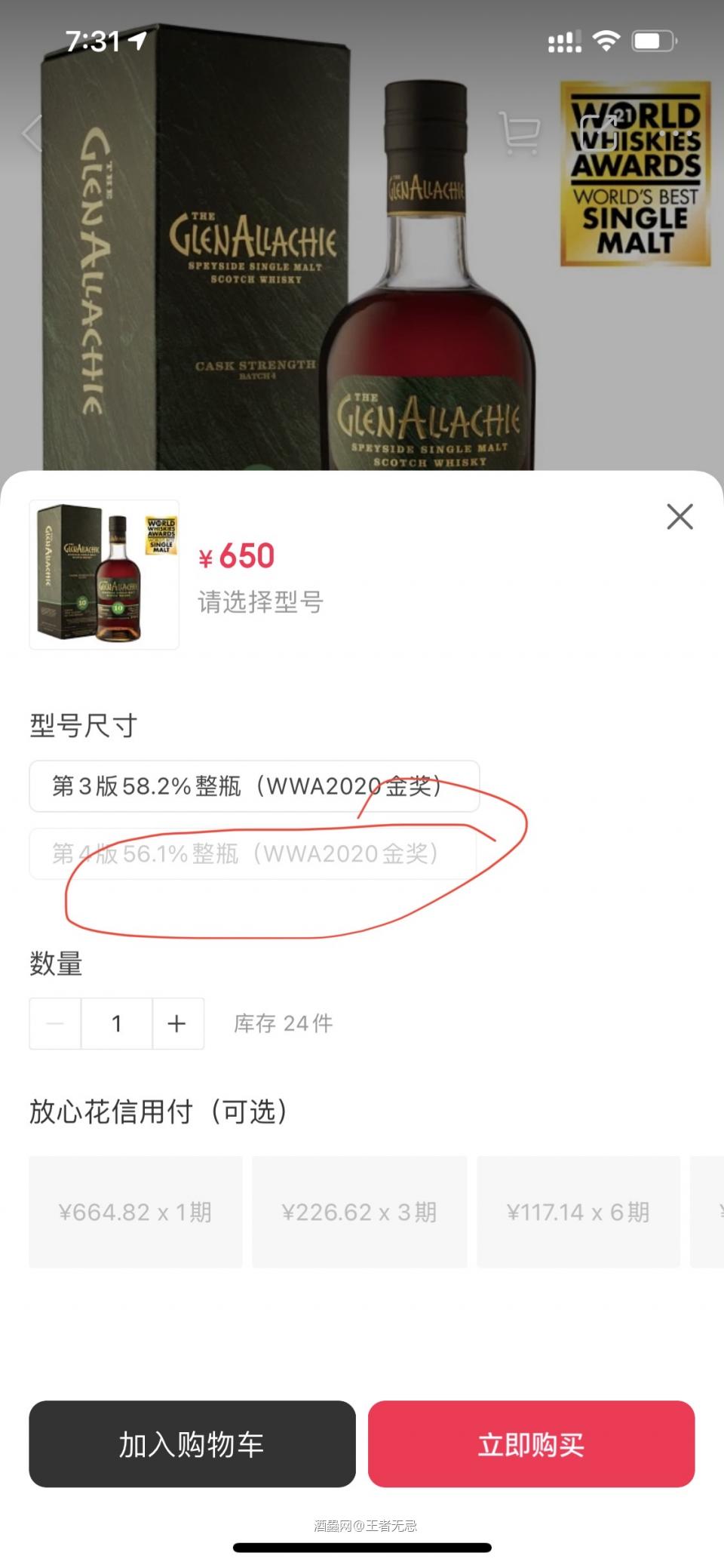
Task: Tap the 加入购物车 add-to-cart button
Action: (x=191, y=1444)
